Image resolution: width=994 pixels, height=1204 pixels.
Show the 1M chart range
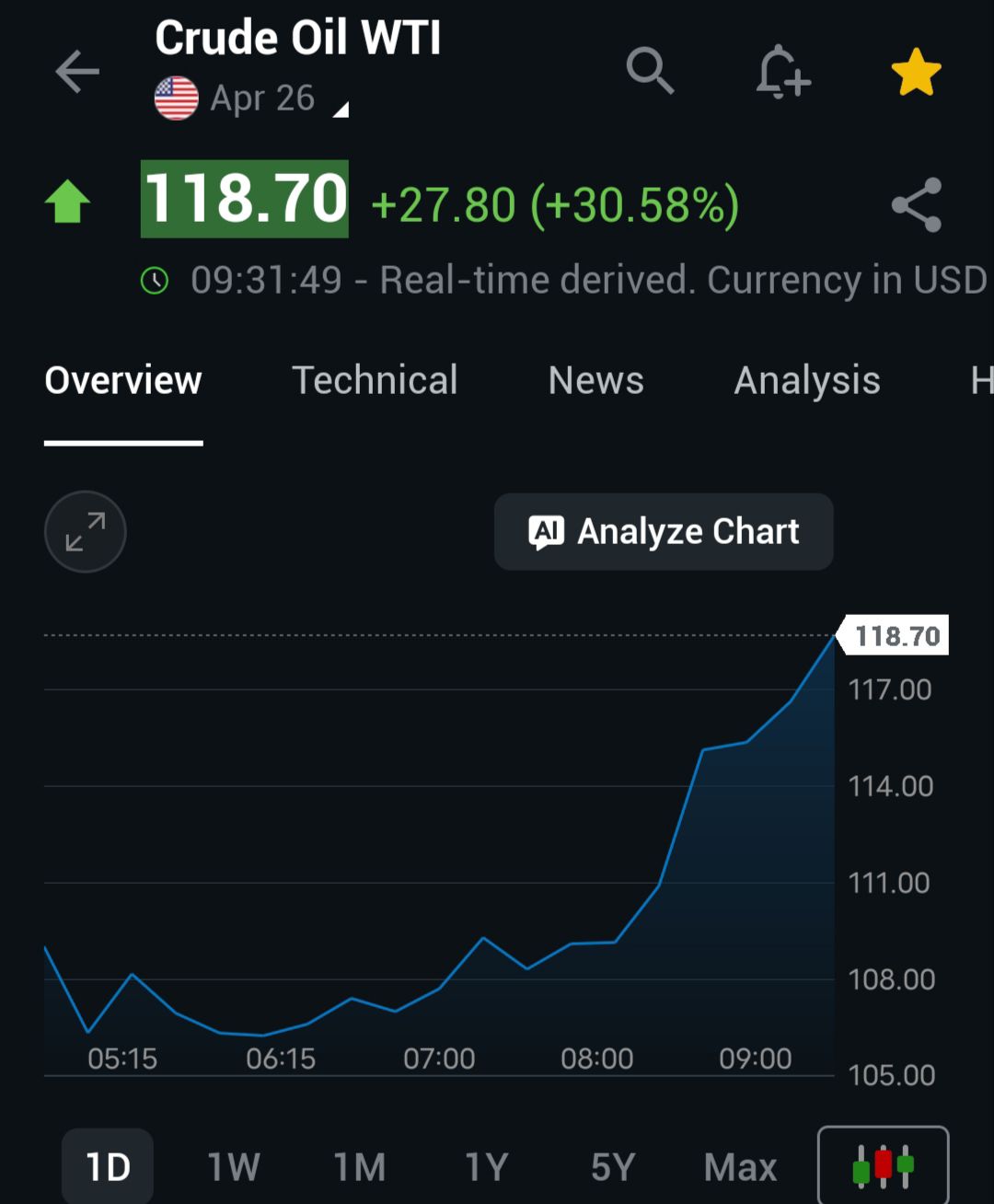[360, 1167]
